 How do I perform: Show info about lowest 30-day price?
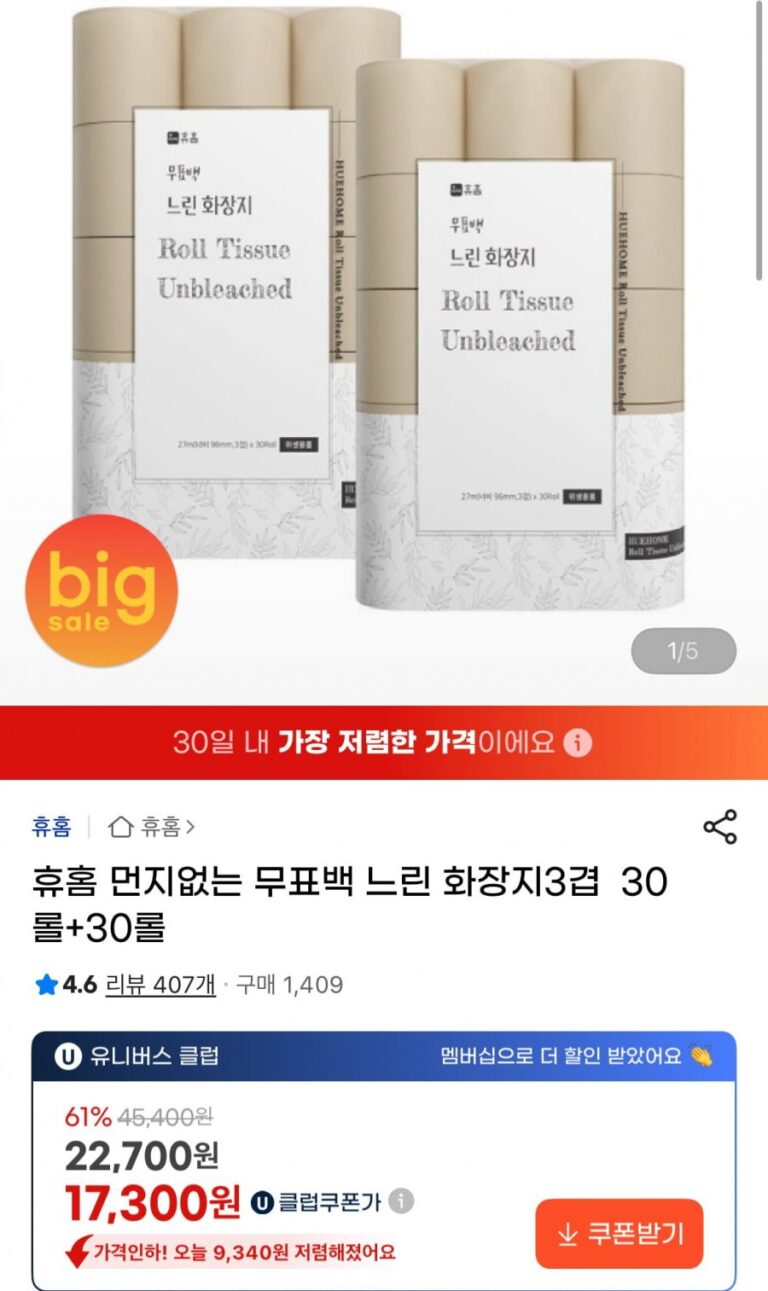578,743
